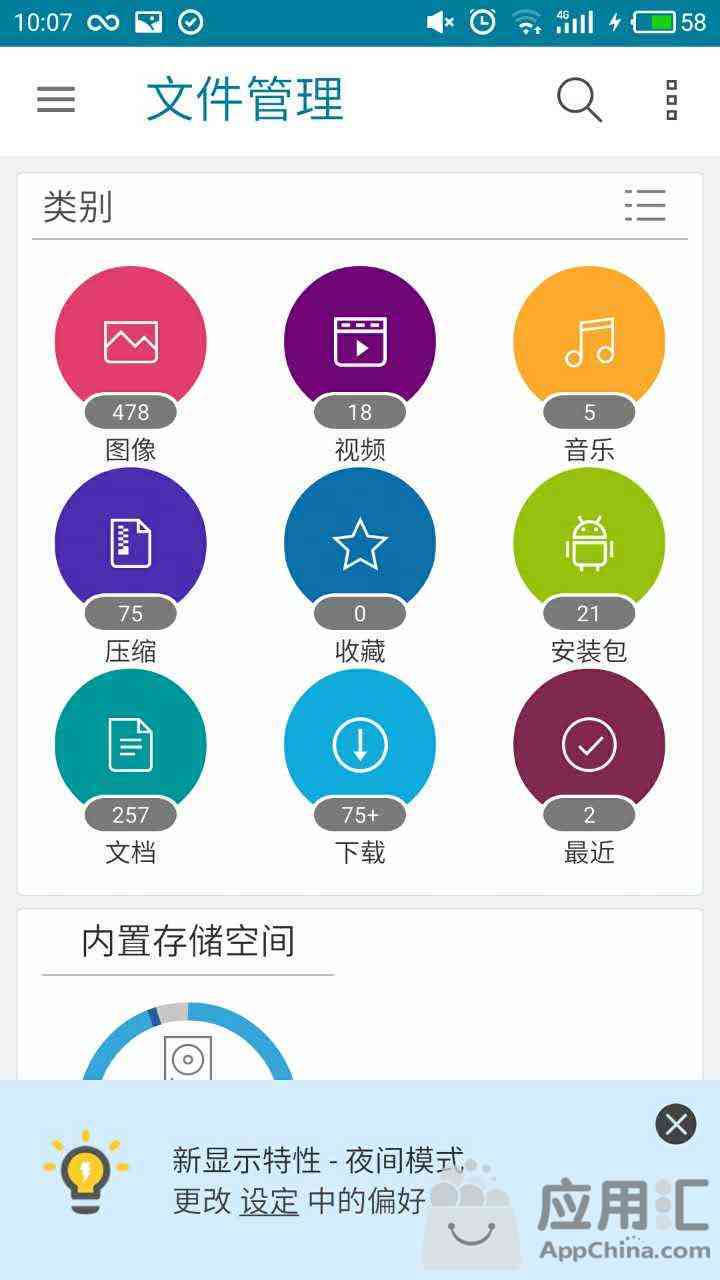The height and width of the screenshot is (1280, 720).
Task: Switch categories to list view
Action: pos(645,205)
